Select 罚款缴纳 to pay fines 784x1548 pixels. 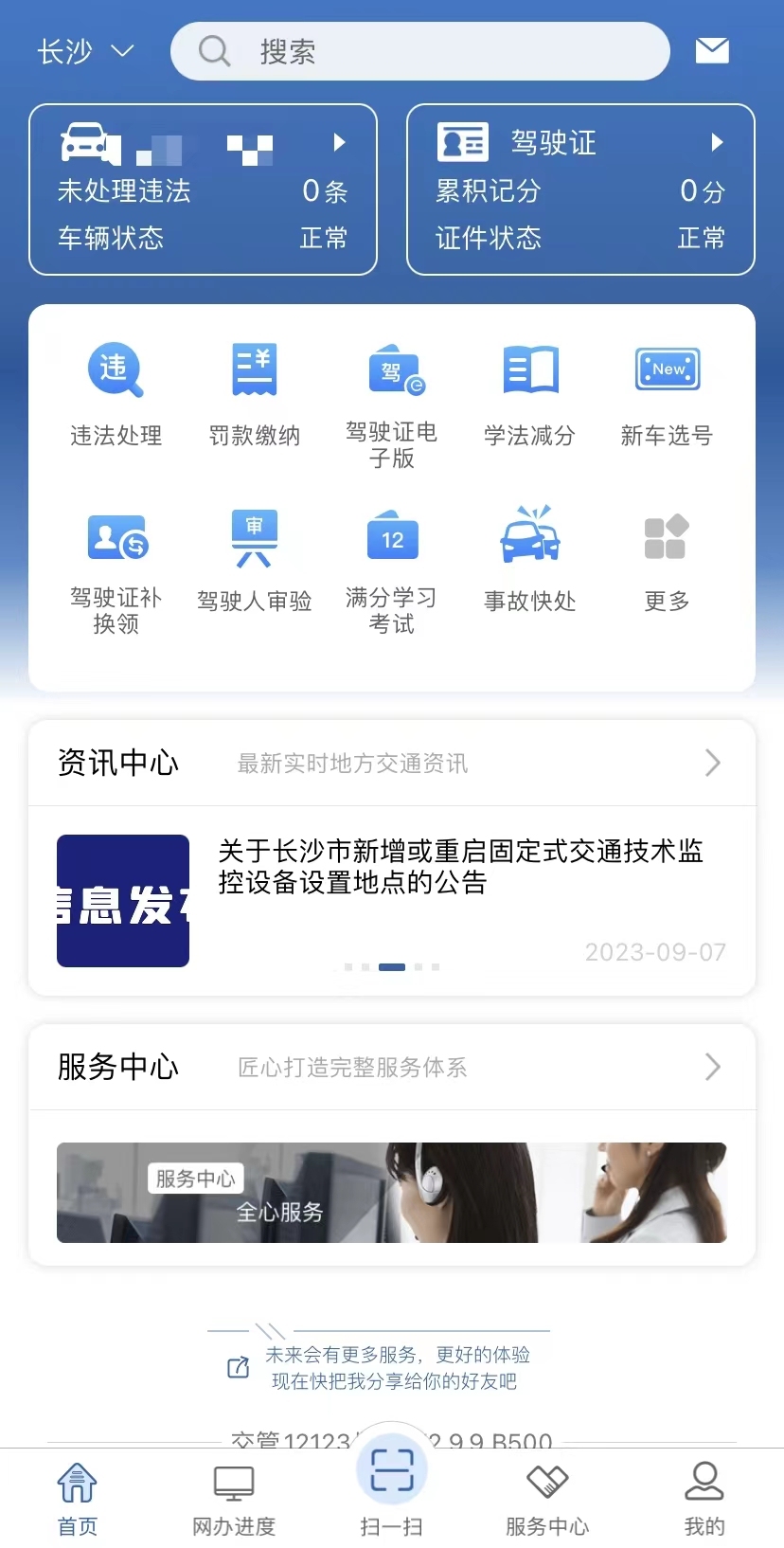254,391
